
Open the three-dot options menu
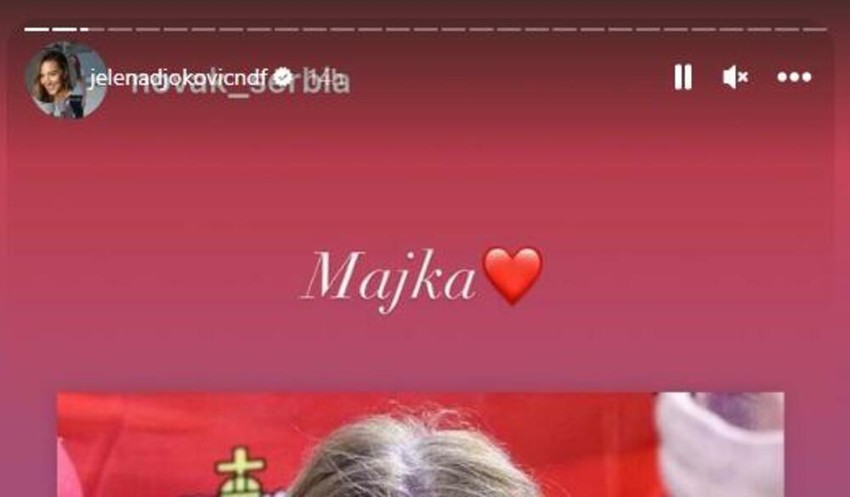click(x=794, y=77)
